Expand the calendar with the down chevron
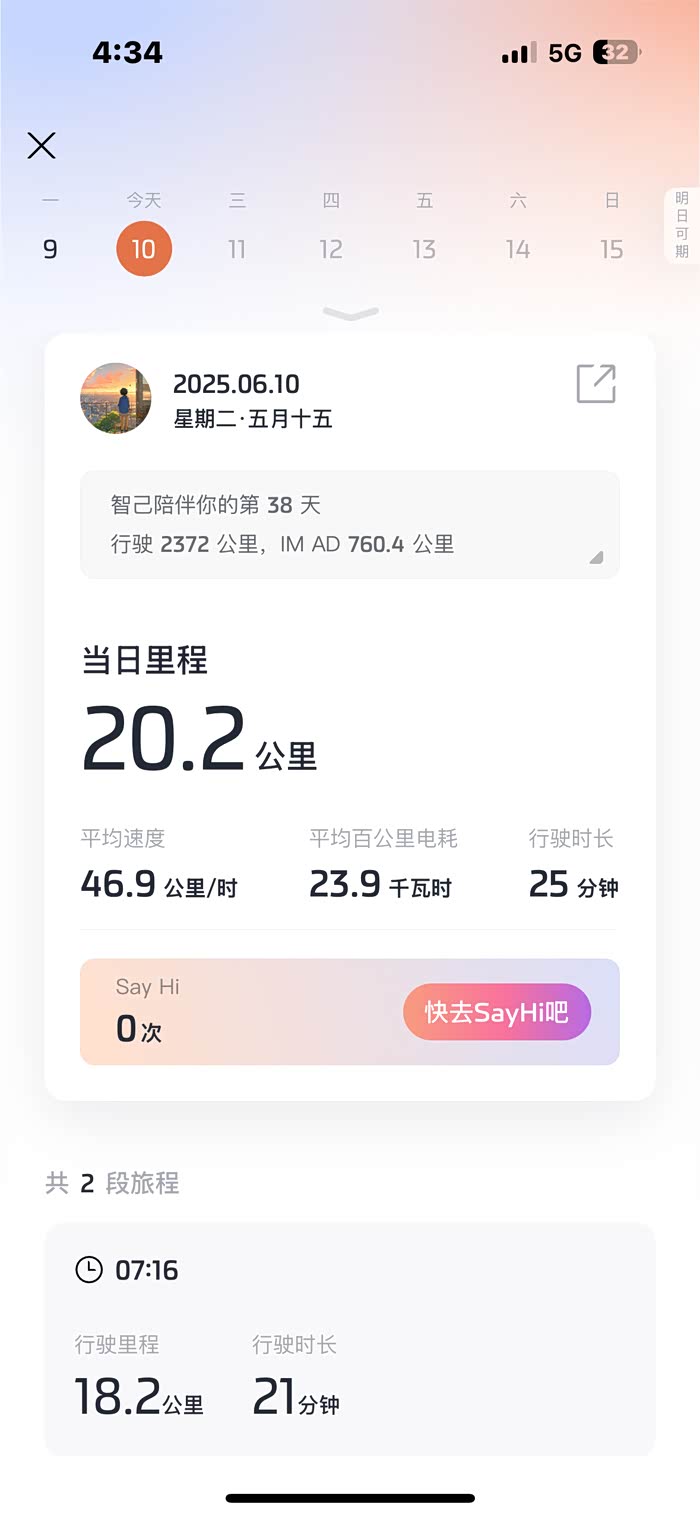 point(350,314)
